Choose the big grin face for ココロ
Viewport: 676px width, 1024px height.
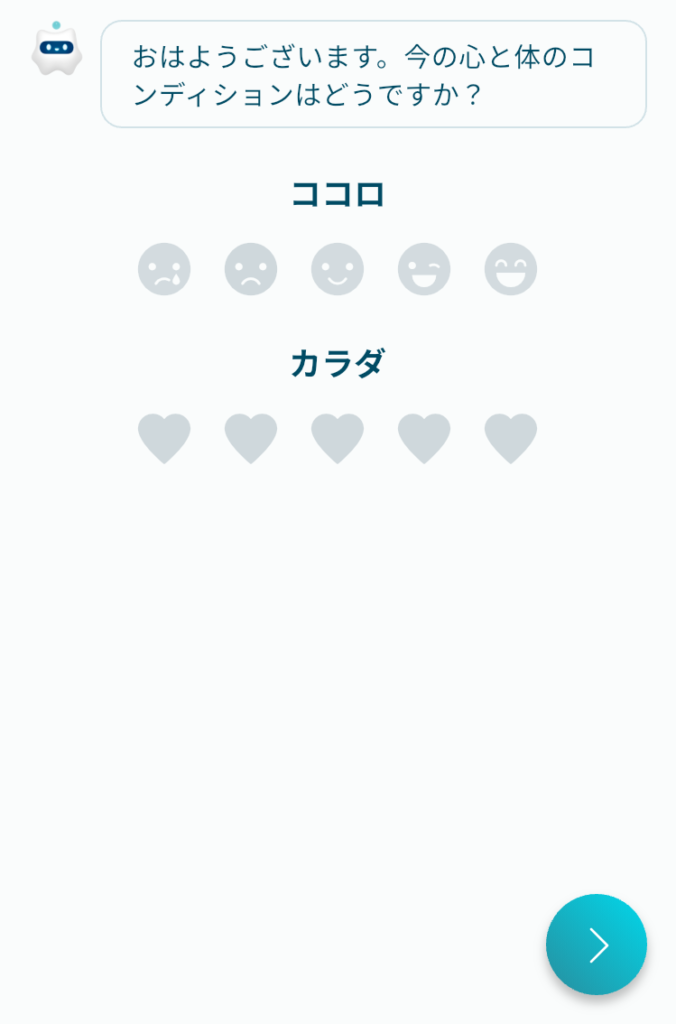click(x=511, y=269)
